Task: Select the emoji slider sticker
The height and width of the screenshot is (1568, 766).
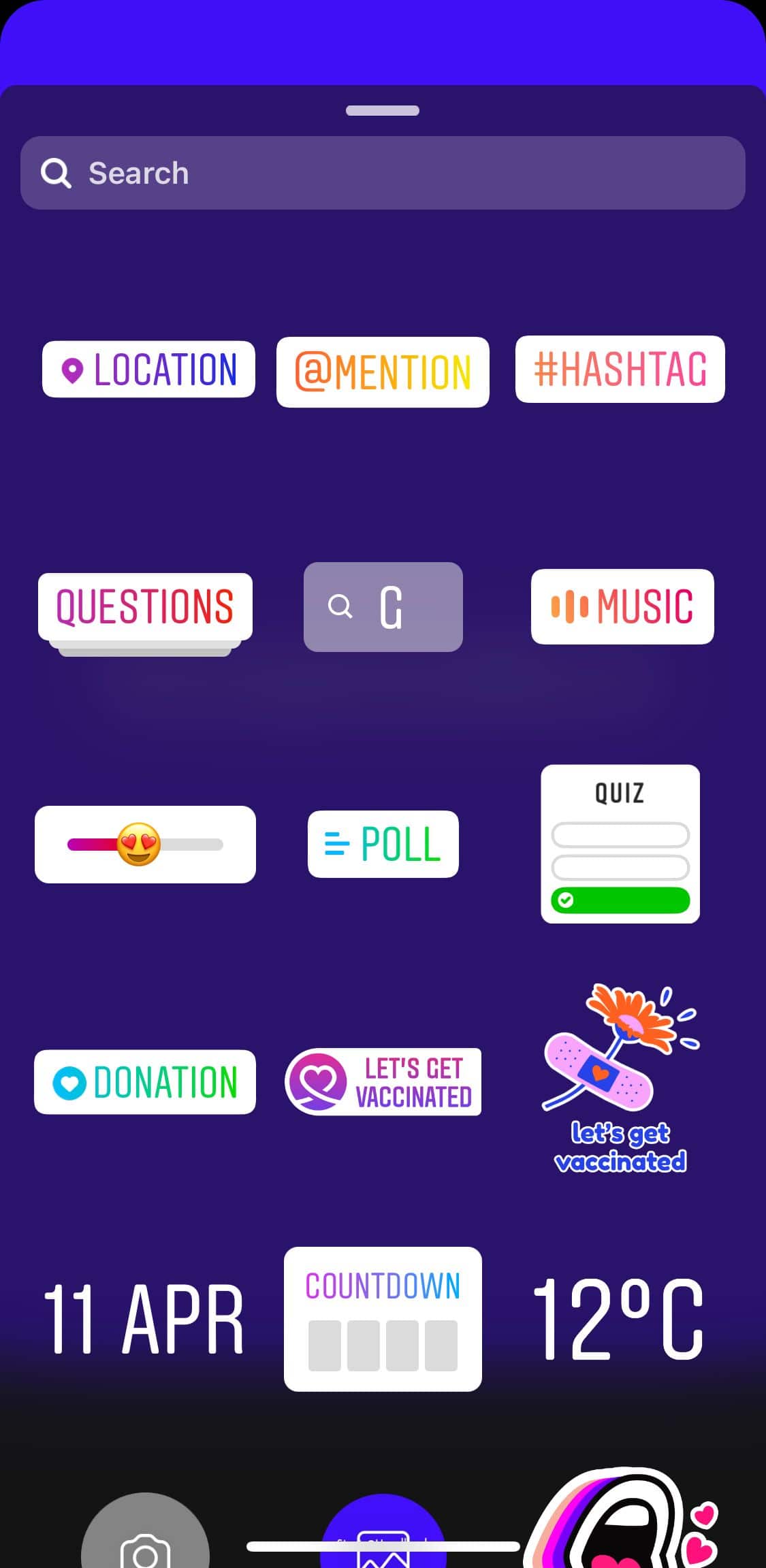Action: click(x=145, y=845)
